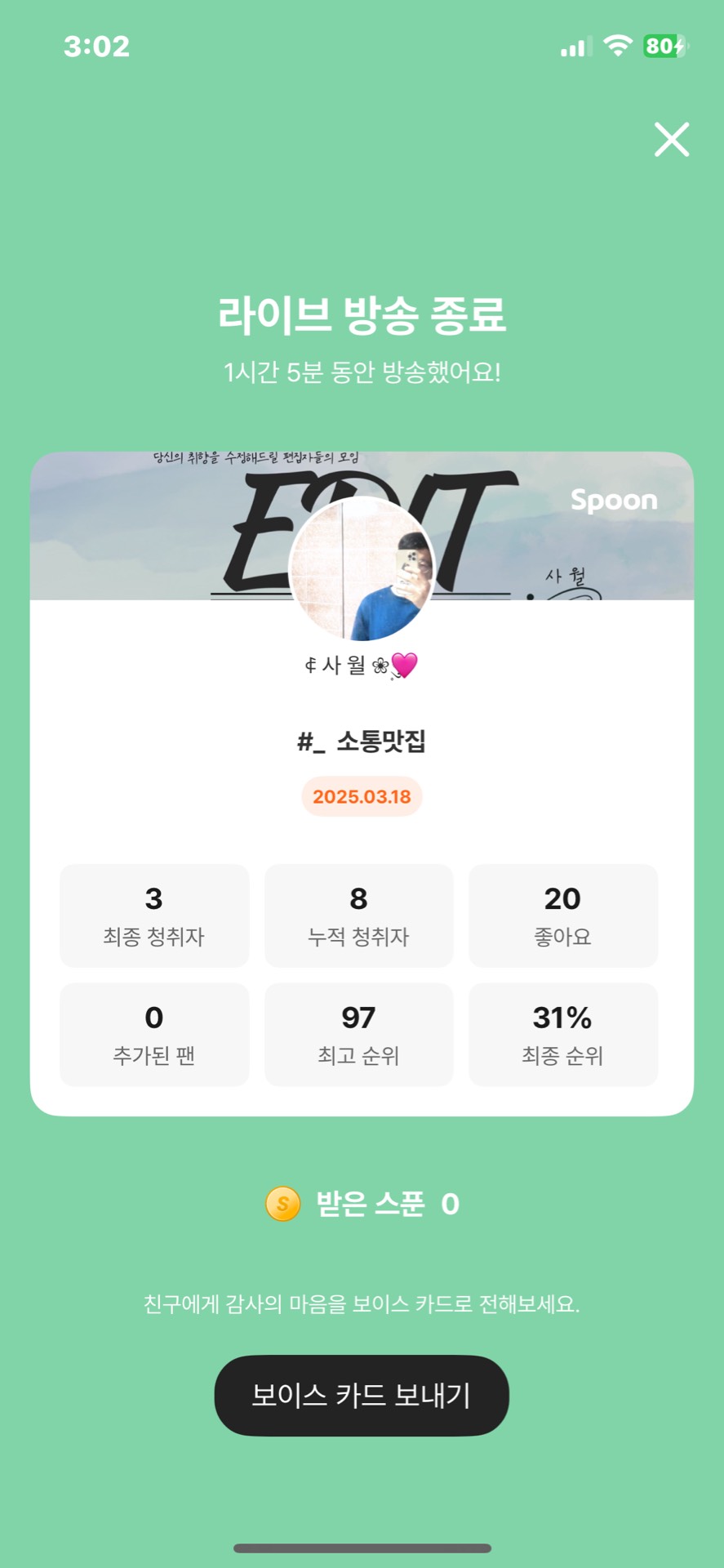Tap the 보이스 카드 보내기 button

click(x=362, y=1395)
